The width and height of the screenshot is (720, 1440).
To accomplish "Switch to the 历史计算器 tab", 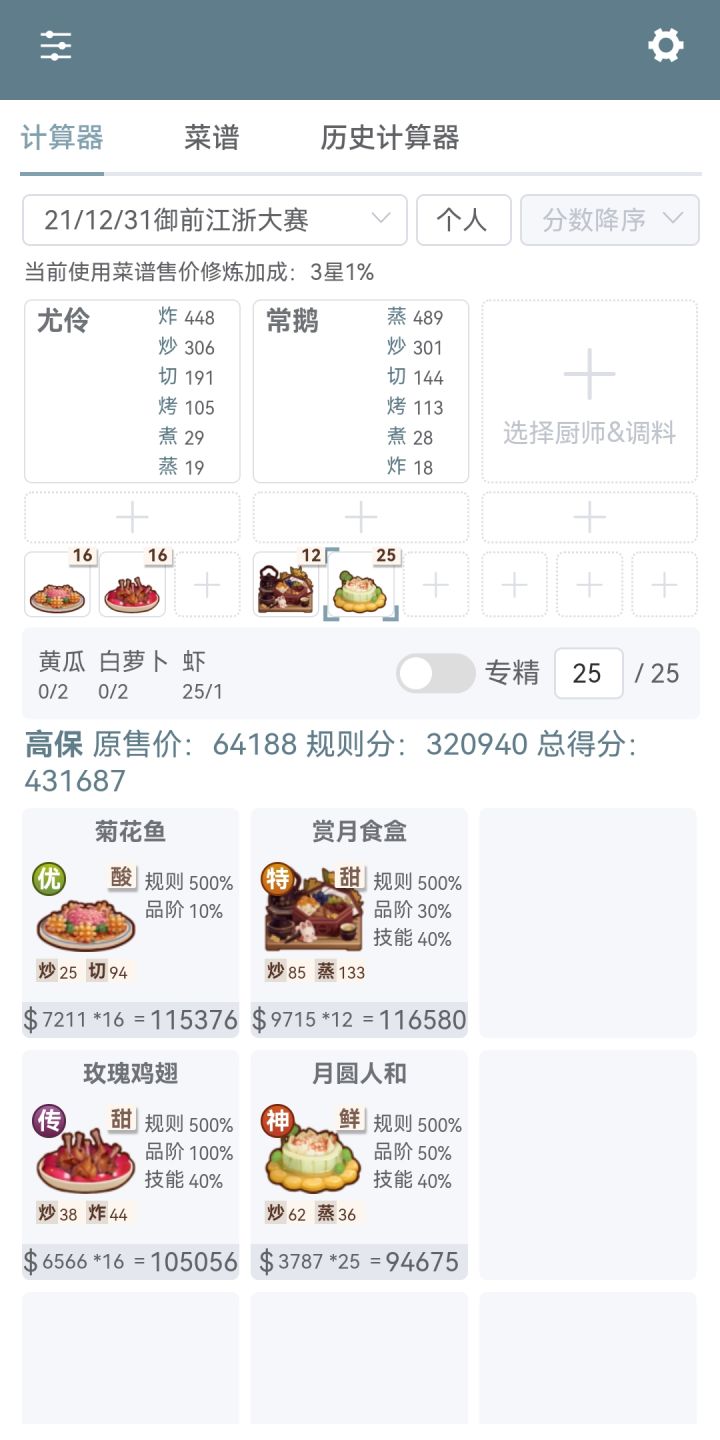I will pyautogui.click(x=390, y=138).
